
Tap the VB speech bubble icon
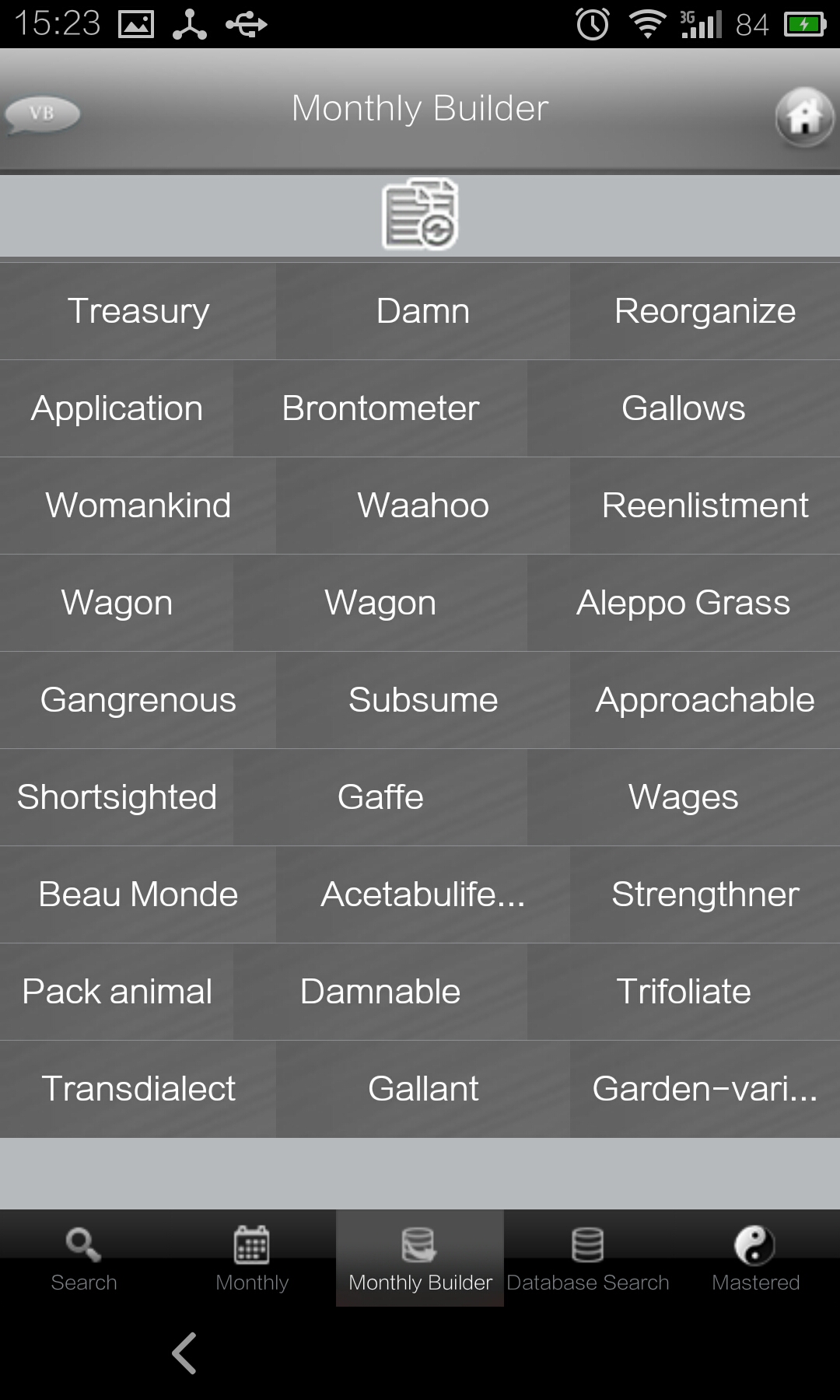click(x=42, y=114)
